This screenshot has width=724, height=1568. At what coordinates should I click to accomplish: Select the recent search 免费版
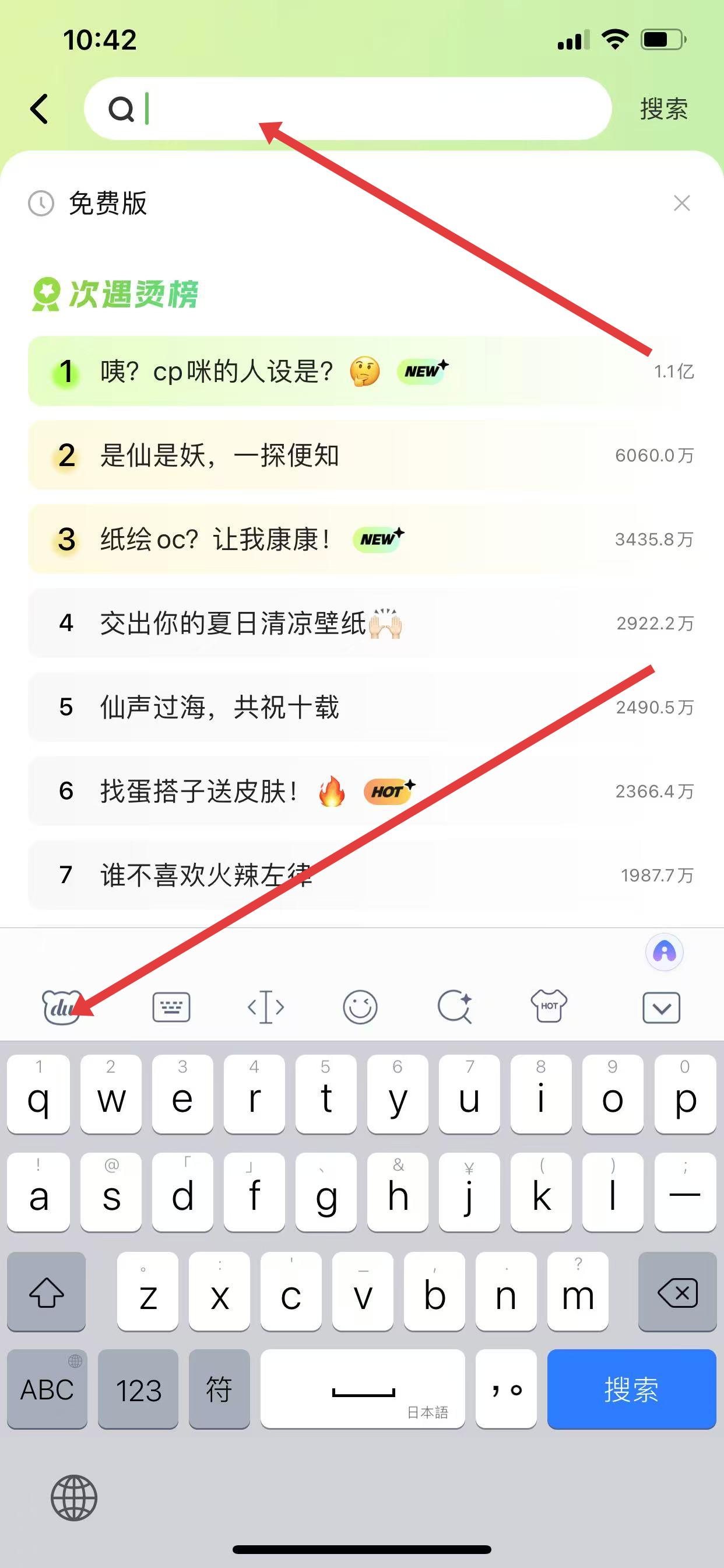[108, 204]
